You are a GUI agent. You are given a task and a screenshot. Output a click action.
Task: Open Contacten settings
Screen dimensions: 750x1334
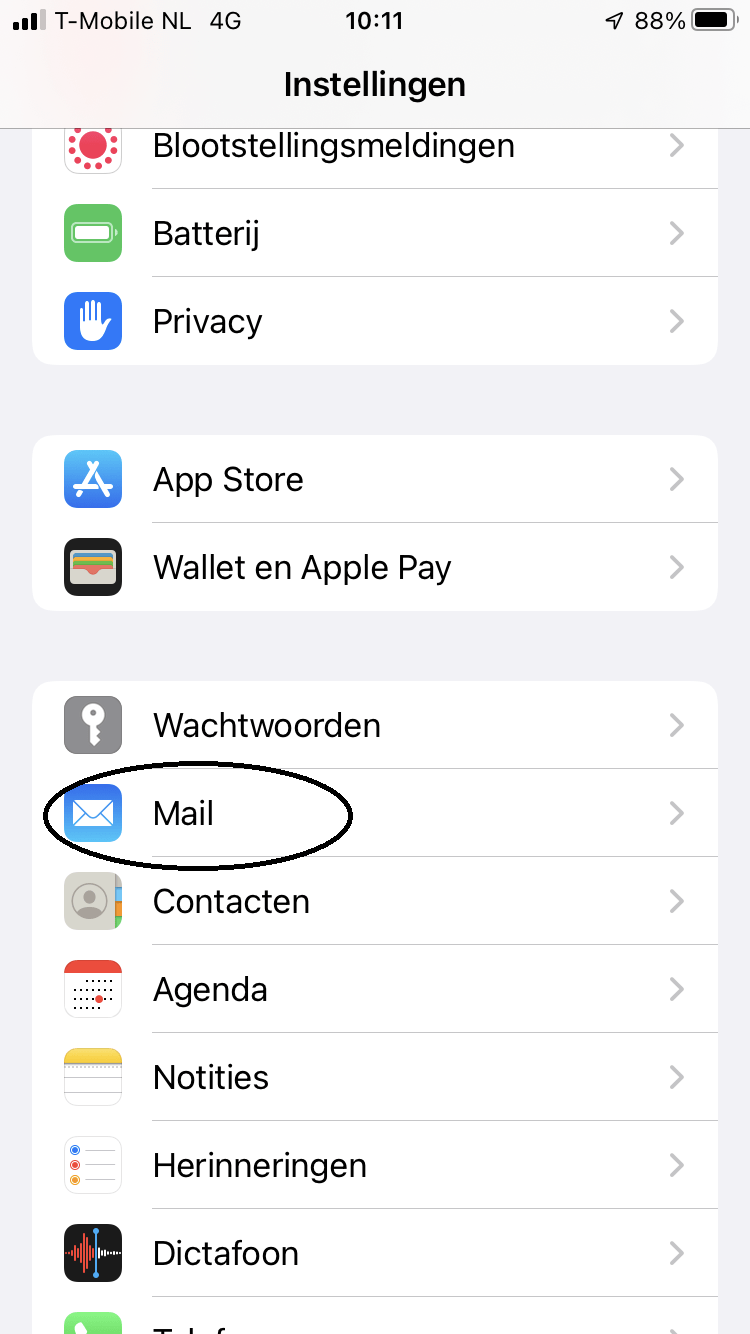click(375, 901)
